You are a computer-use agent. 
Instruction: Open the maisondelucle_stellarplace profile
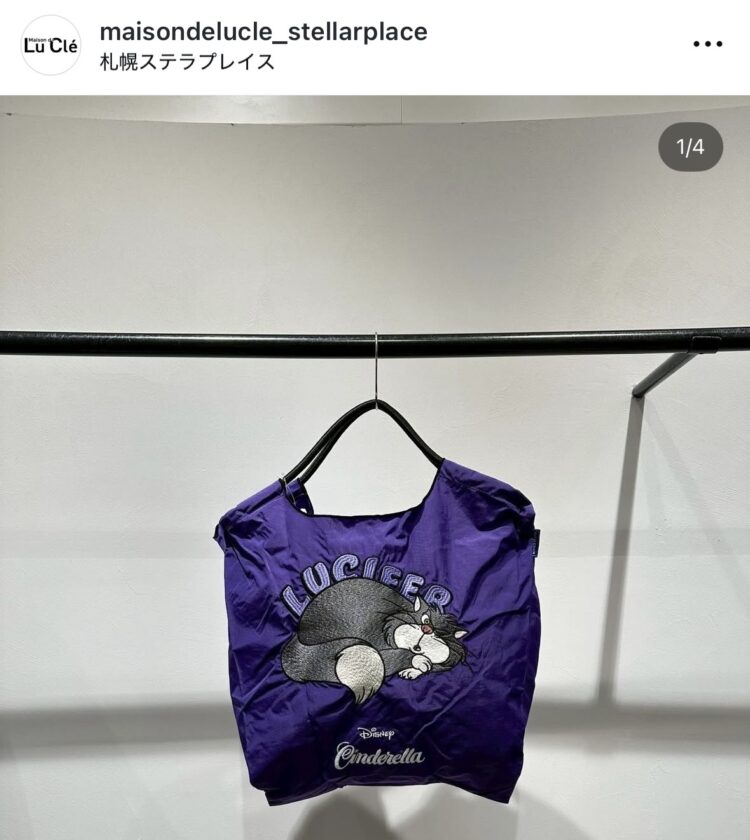click(263, 31)
